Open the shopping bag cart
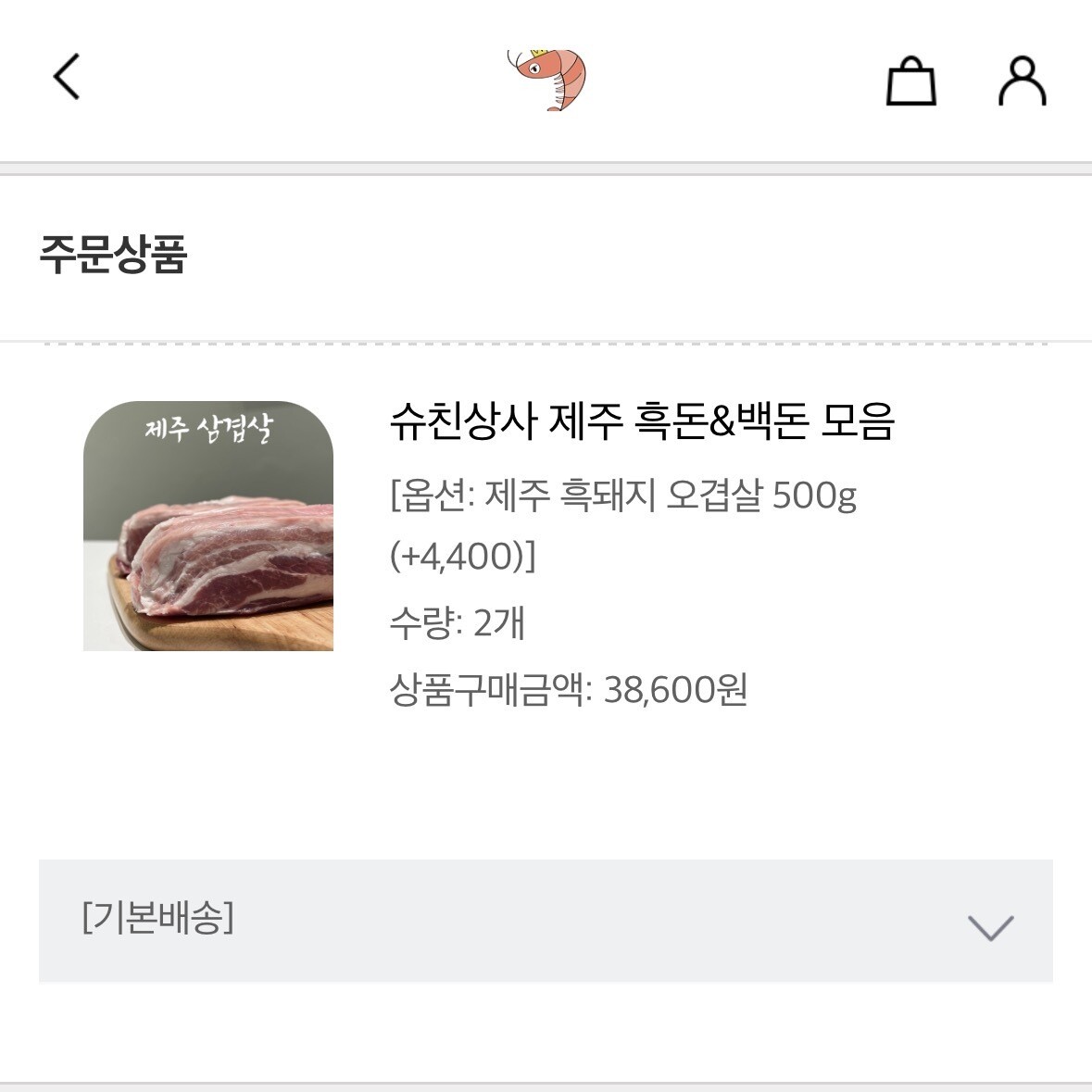 [x=911, y=82]
